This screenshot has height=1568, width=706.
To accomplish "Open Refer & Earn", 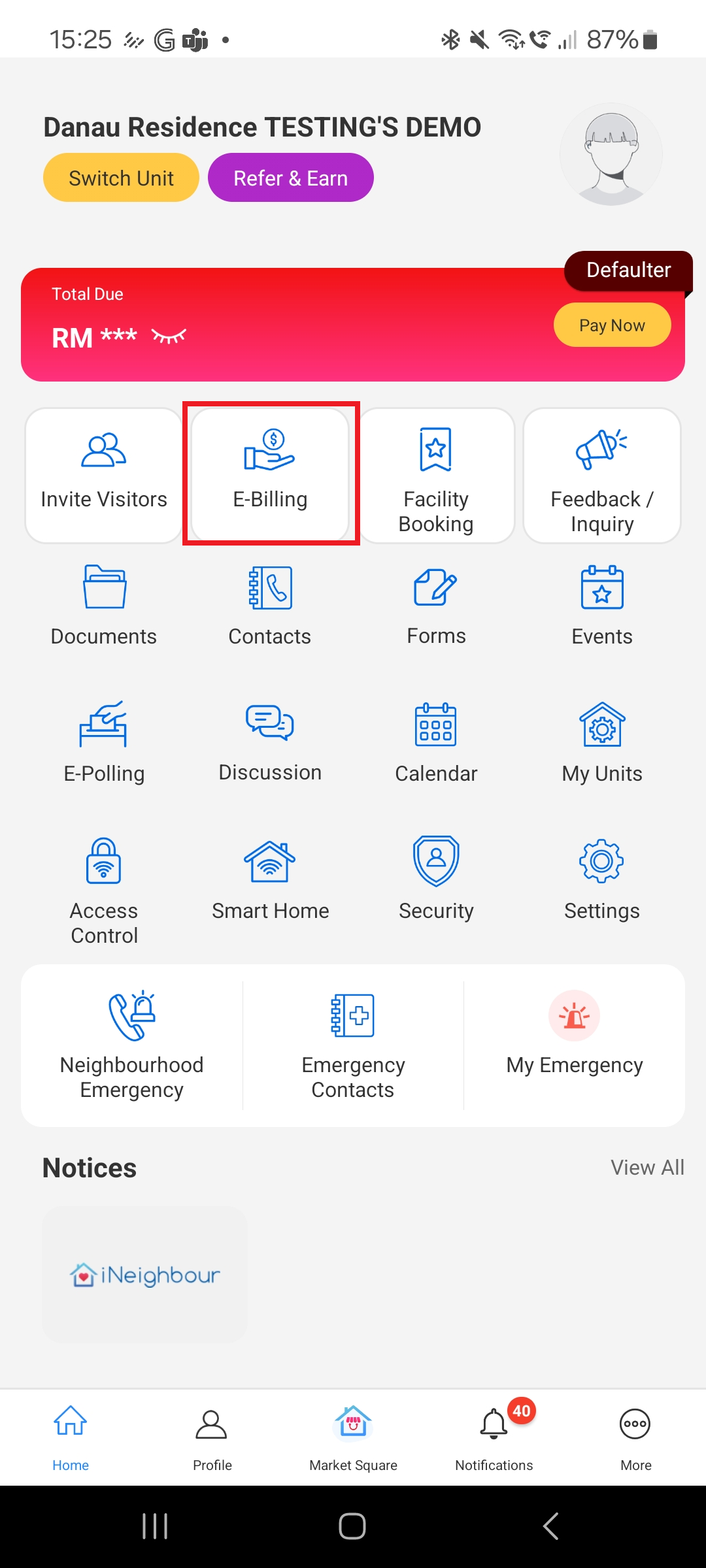I will point(290,178).
